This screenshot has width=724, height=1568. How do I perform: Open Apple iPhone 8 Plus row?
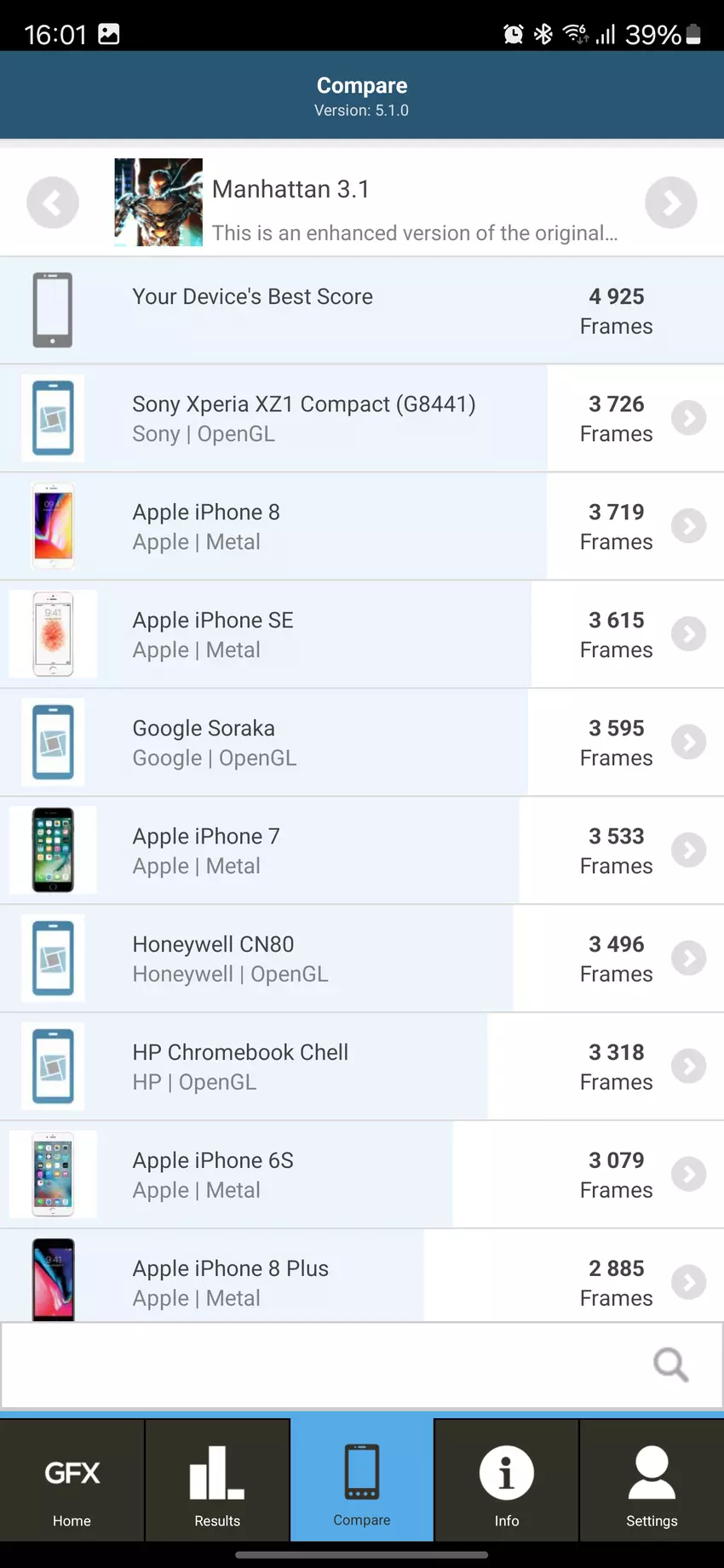pos(362,1279)
